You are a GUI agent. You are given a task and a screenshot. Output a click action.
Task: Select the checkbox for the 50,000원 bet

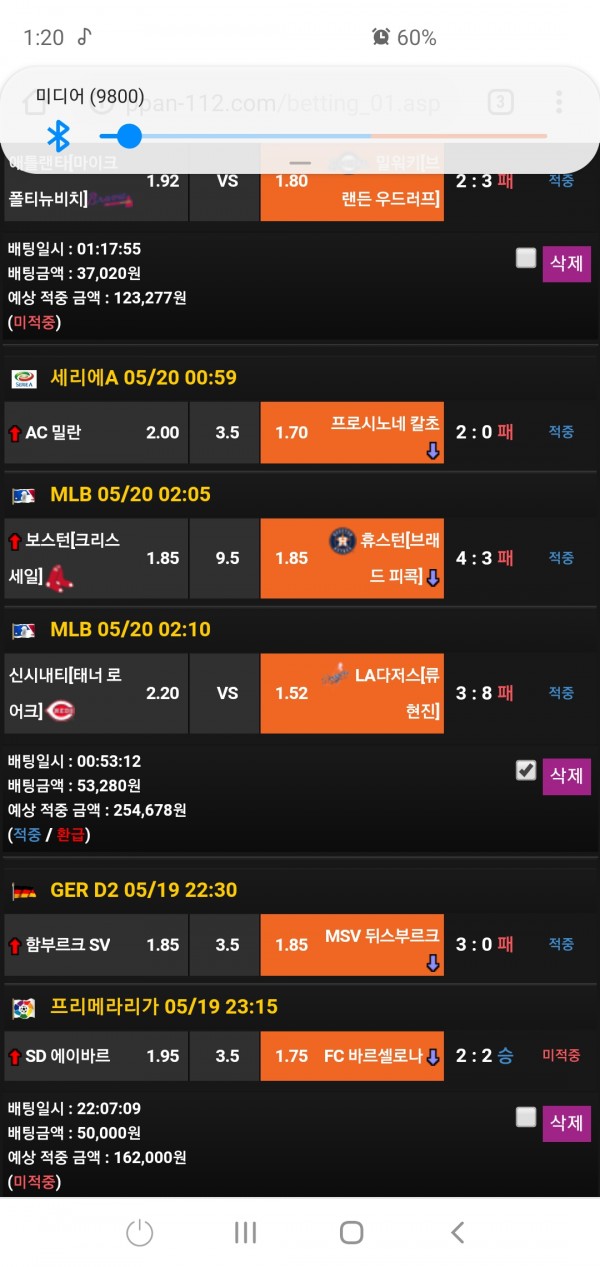pyautogui.click(x=526, y=1117)
